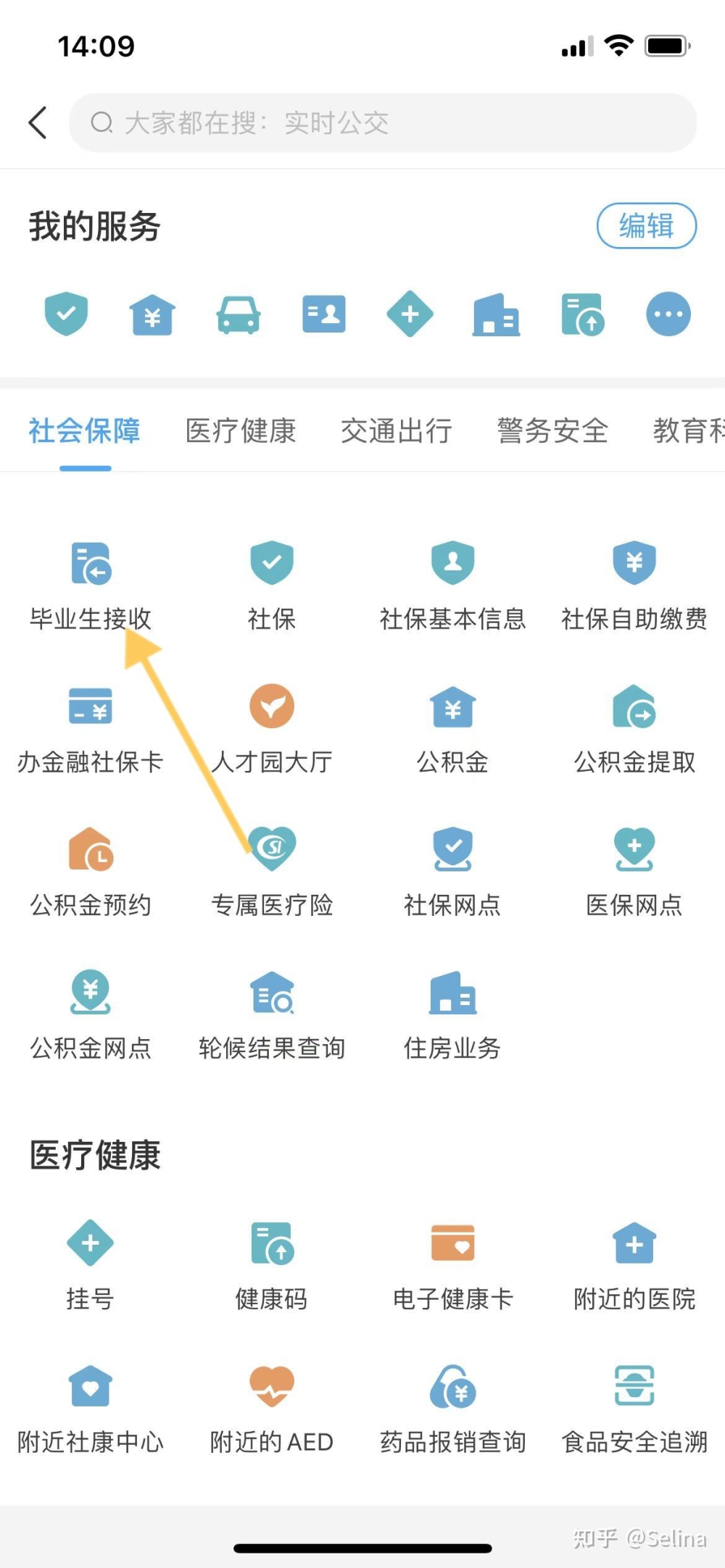Find 附近的医院

634,1265
